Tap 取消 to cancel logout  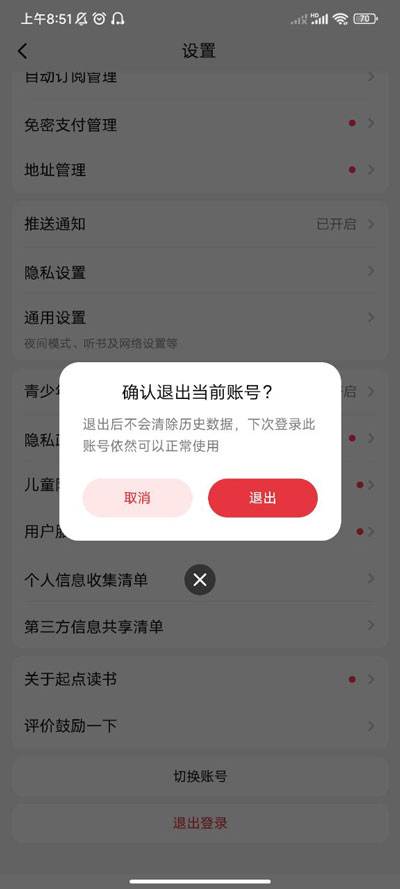[x=137, y=498]
